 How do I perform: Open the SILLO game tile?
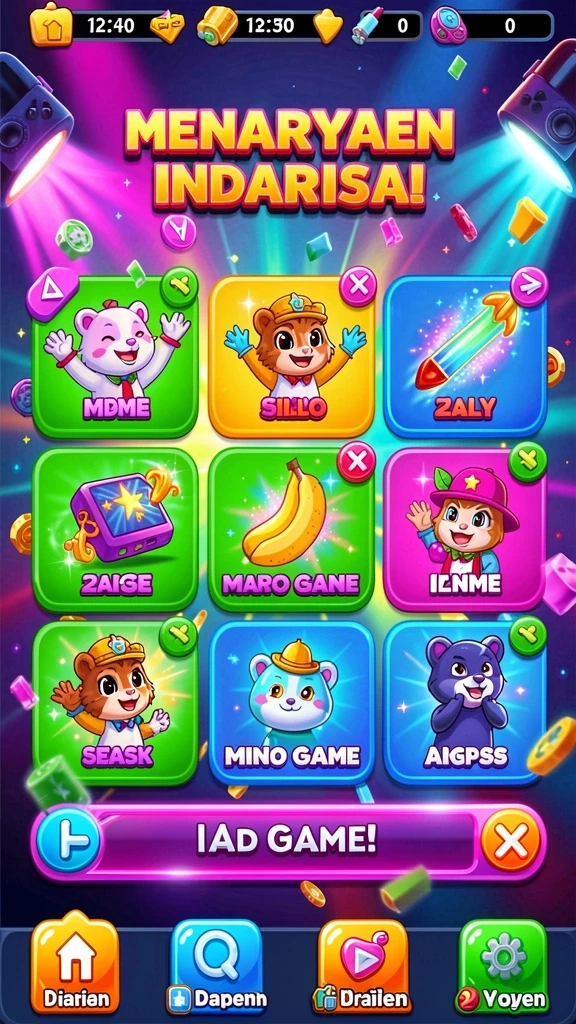click(292, 357)
